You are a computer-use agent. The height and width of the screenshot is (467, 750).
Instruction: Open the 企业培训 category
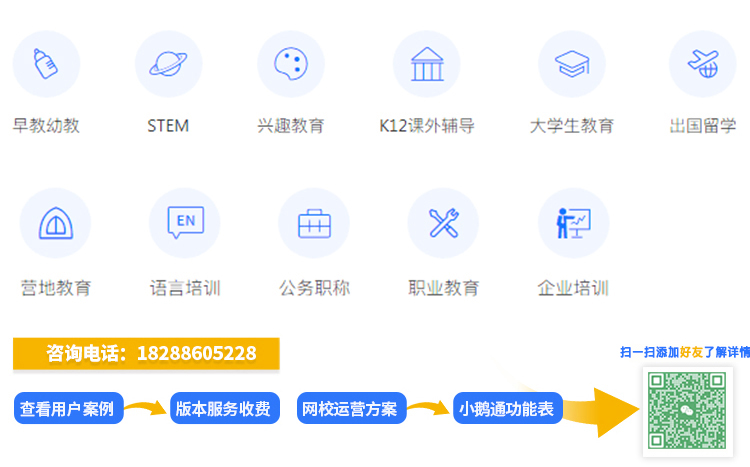[x=573, y=224]
